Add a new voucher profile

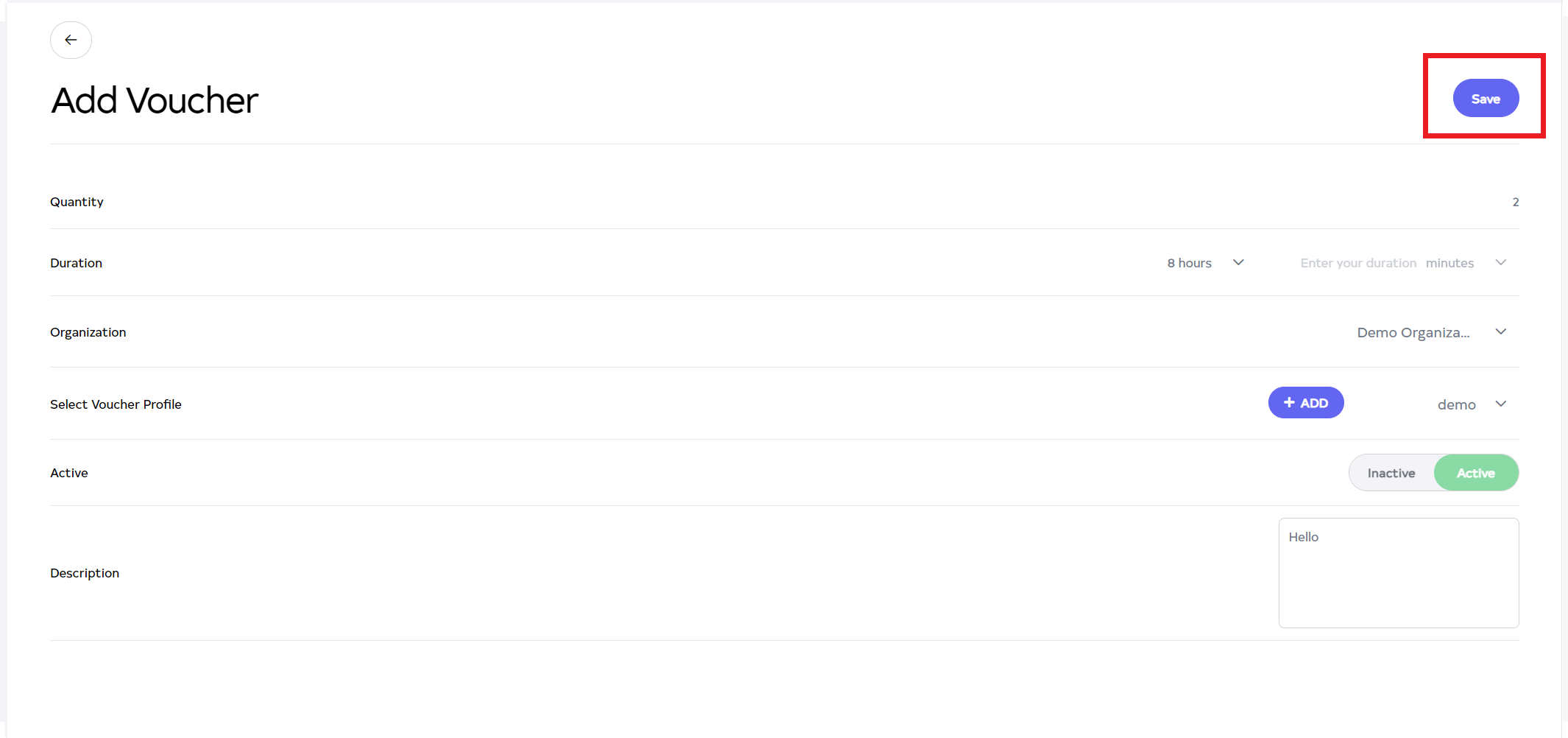click(x=1305, y=403)
